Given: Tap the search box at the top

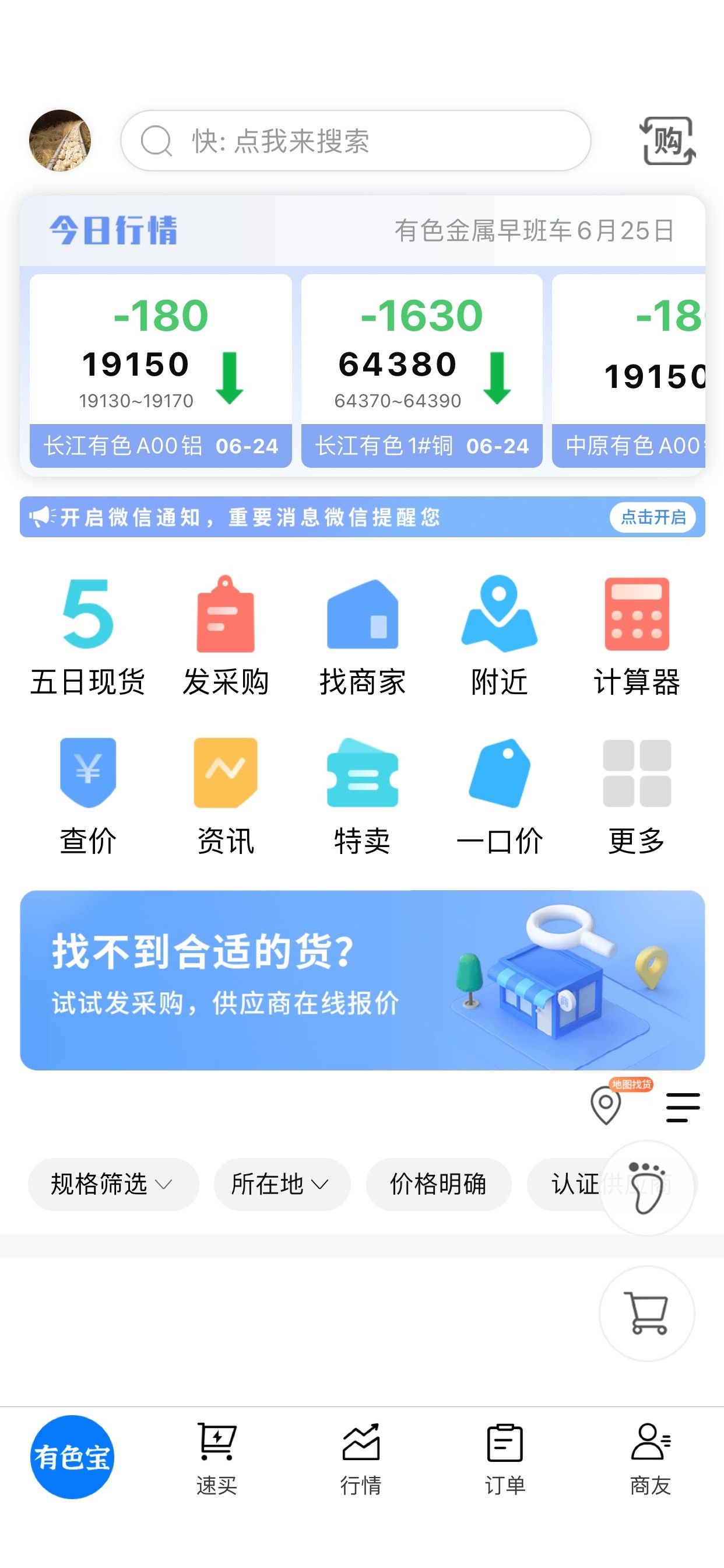Looking at the screenshot, I should tap(356, 141).
